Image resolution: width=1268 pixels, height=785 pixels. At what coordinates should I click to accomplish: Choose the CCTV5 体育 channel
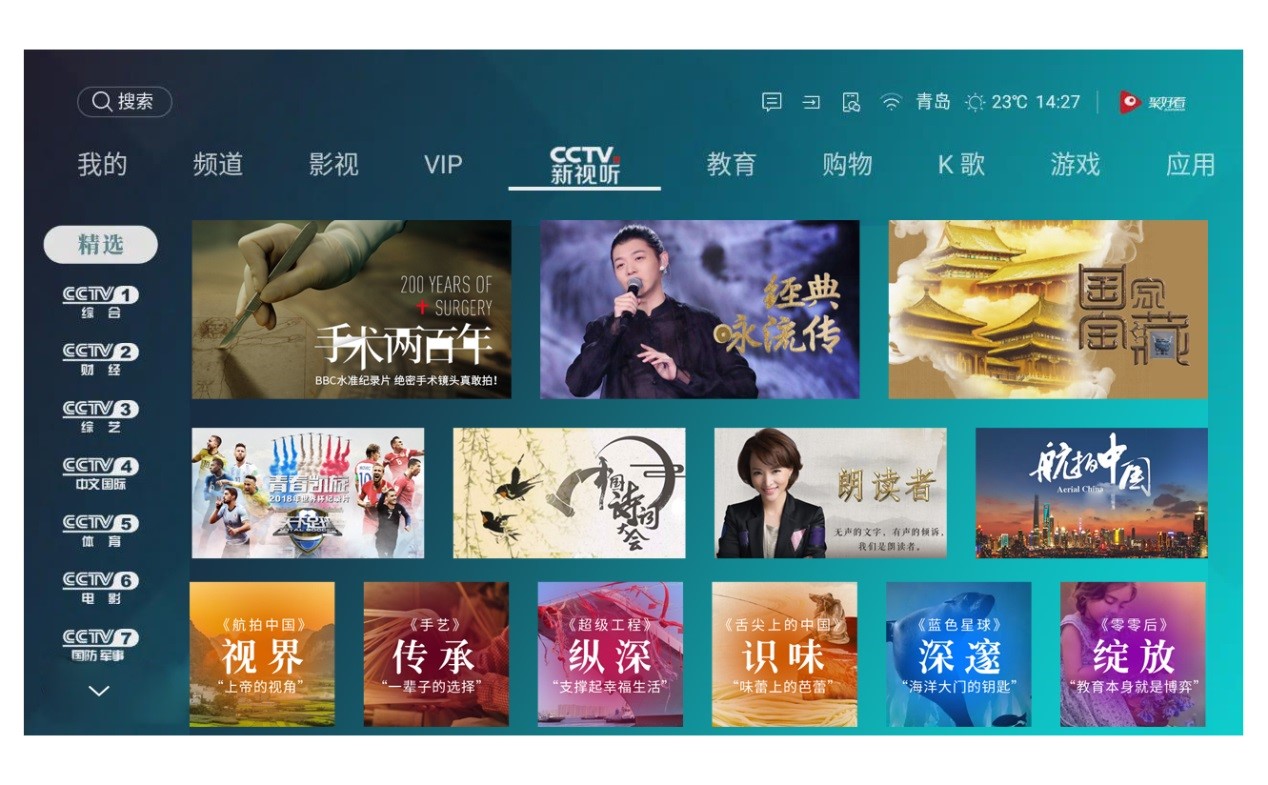point(100,530)
